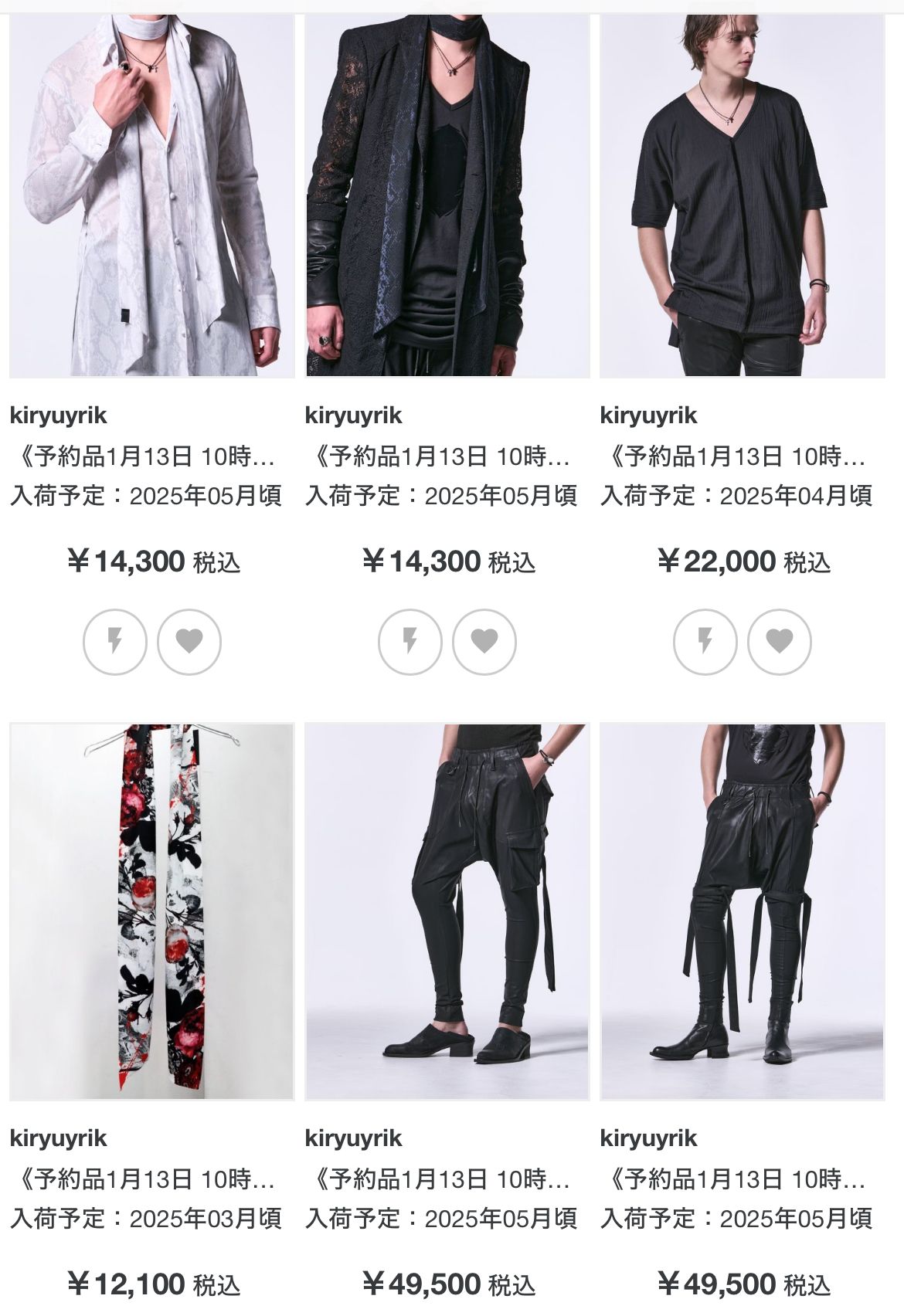Open the leather strap sarouel pants product
904x1316 pixels.
point(742,911)
